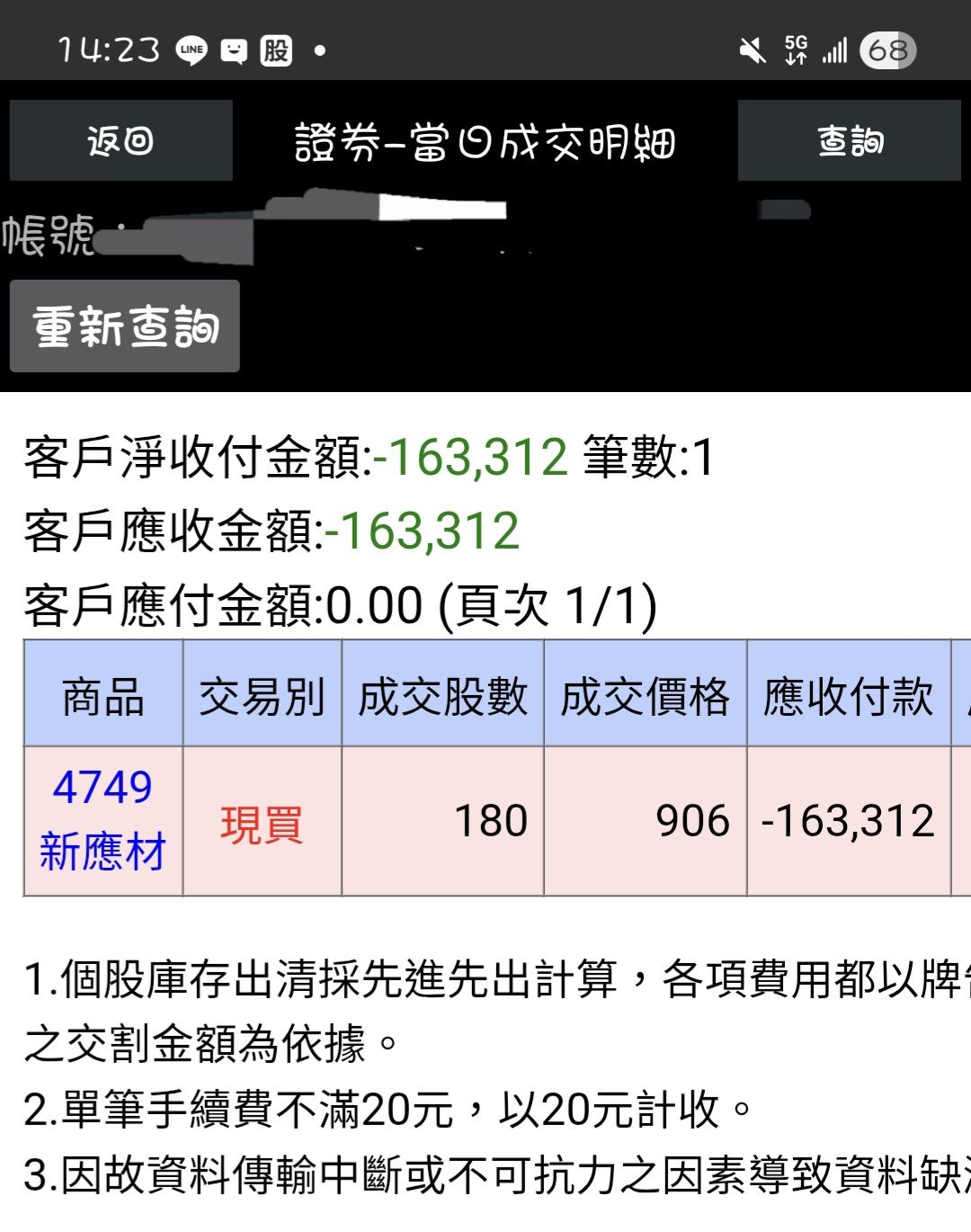The image size is (971, 1232).
Task: Tap the 返回 back button
Action: 121,141
